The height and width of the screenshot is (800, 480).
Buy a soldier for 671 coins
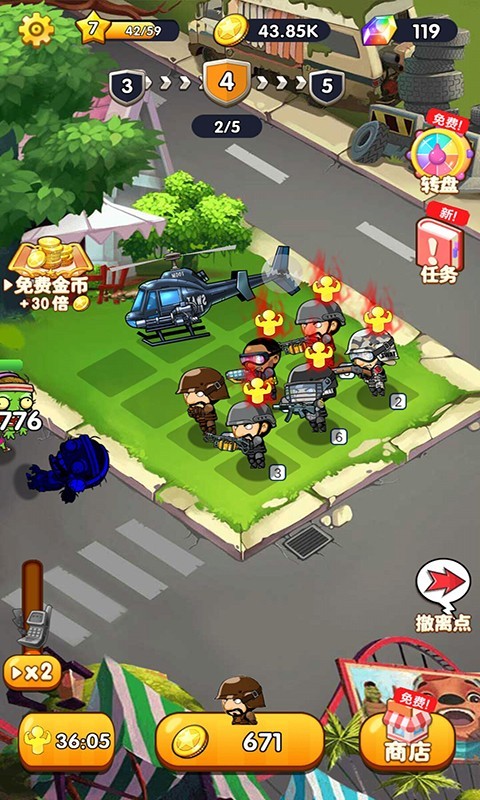[x=240, y=741]
